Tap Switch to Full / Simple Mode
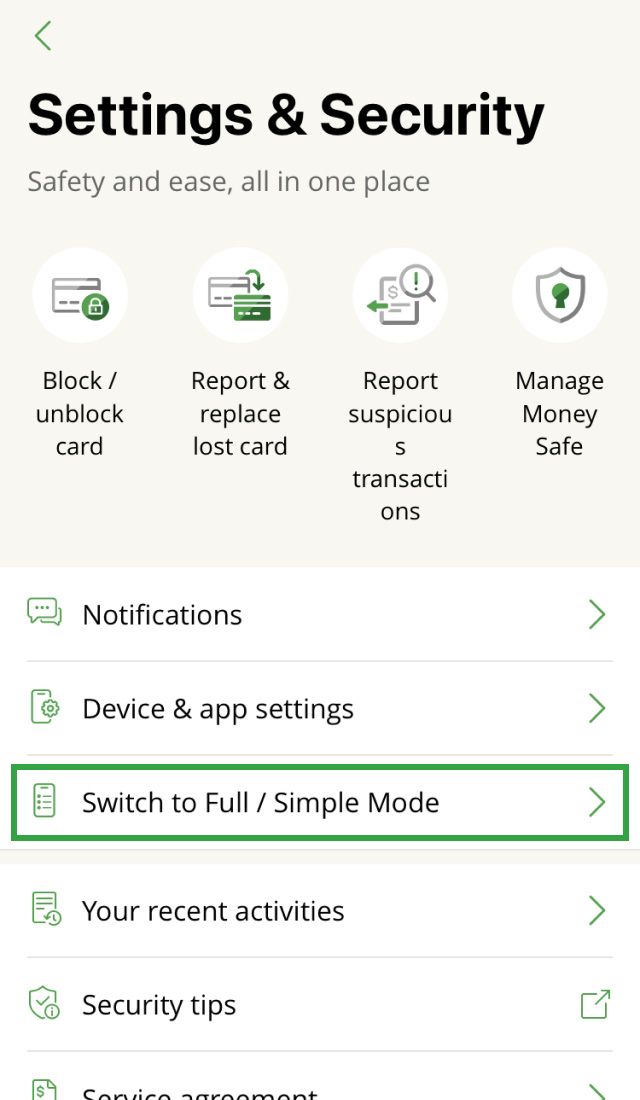640x1100 pixels. click(x=320, y=802)
